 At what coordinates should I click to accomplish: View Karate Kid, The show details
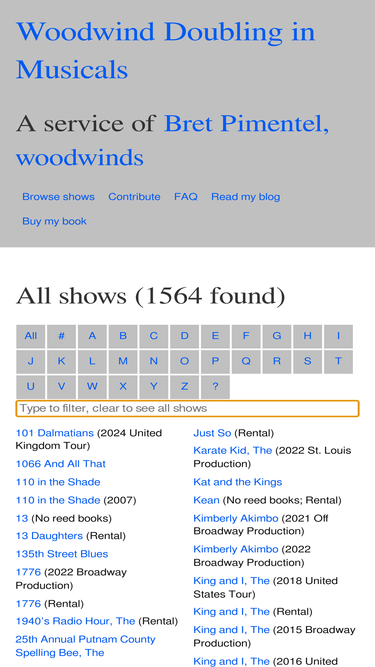pos(233,450)
